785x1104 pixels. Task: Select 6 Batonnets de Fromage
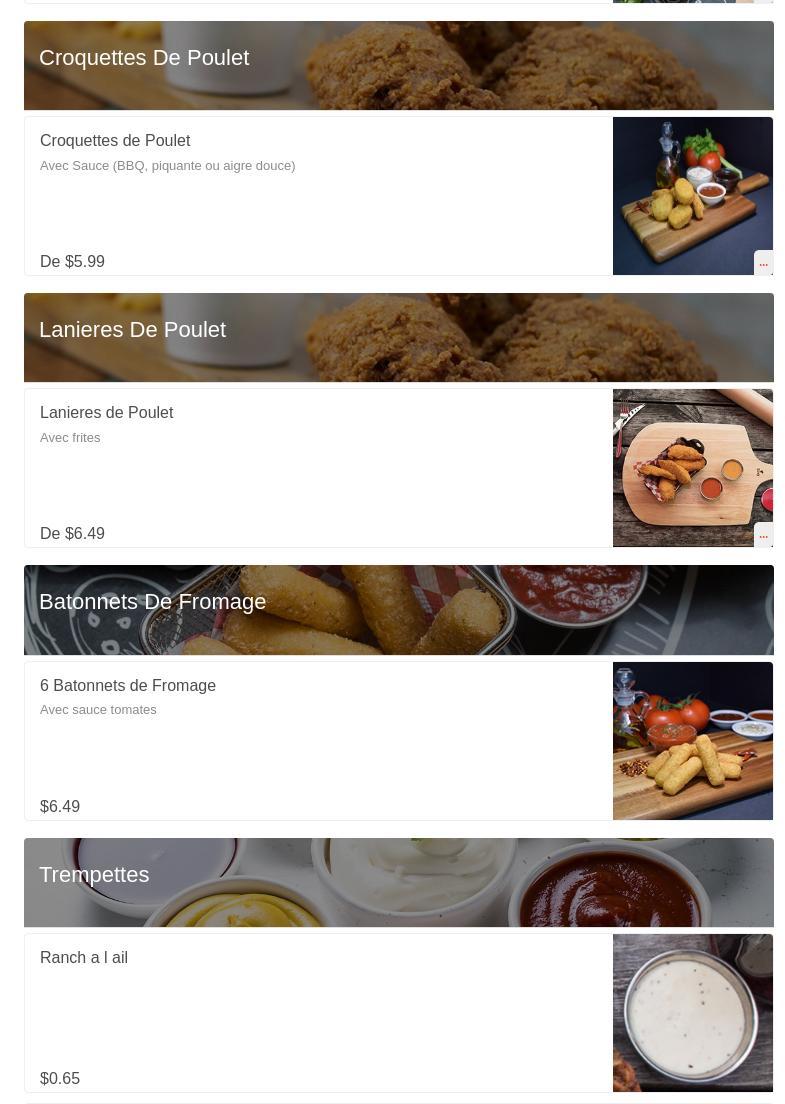click(x=128, y=686)
